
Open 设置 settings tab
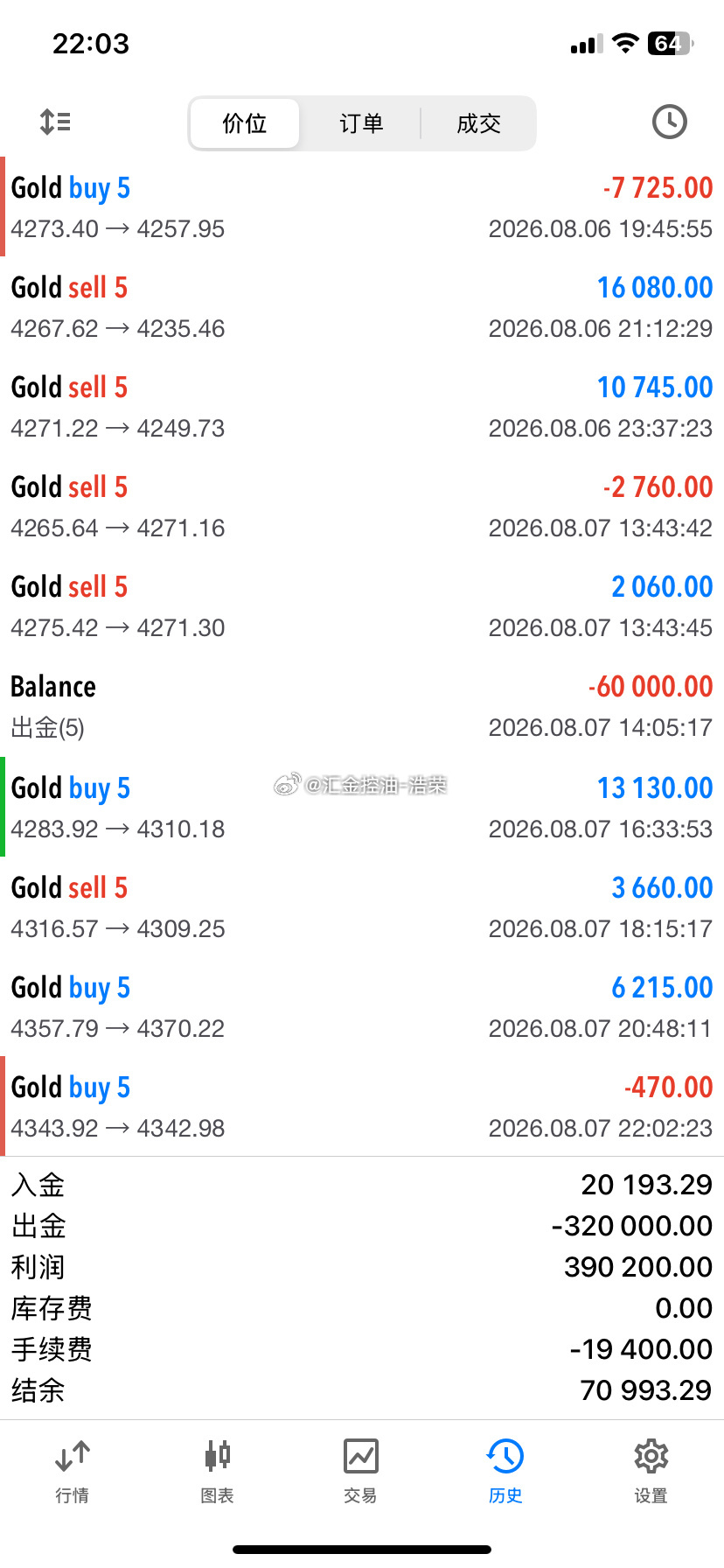click(651, 1473)
